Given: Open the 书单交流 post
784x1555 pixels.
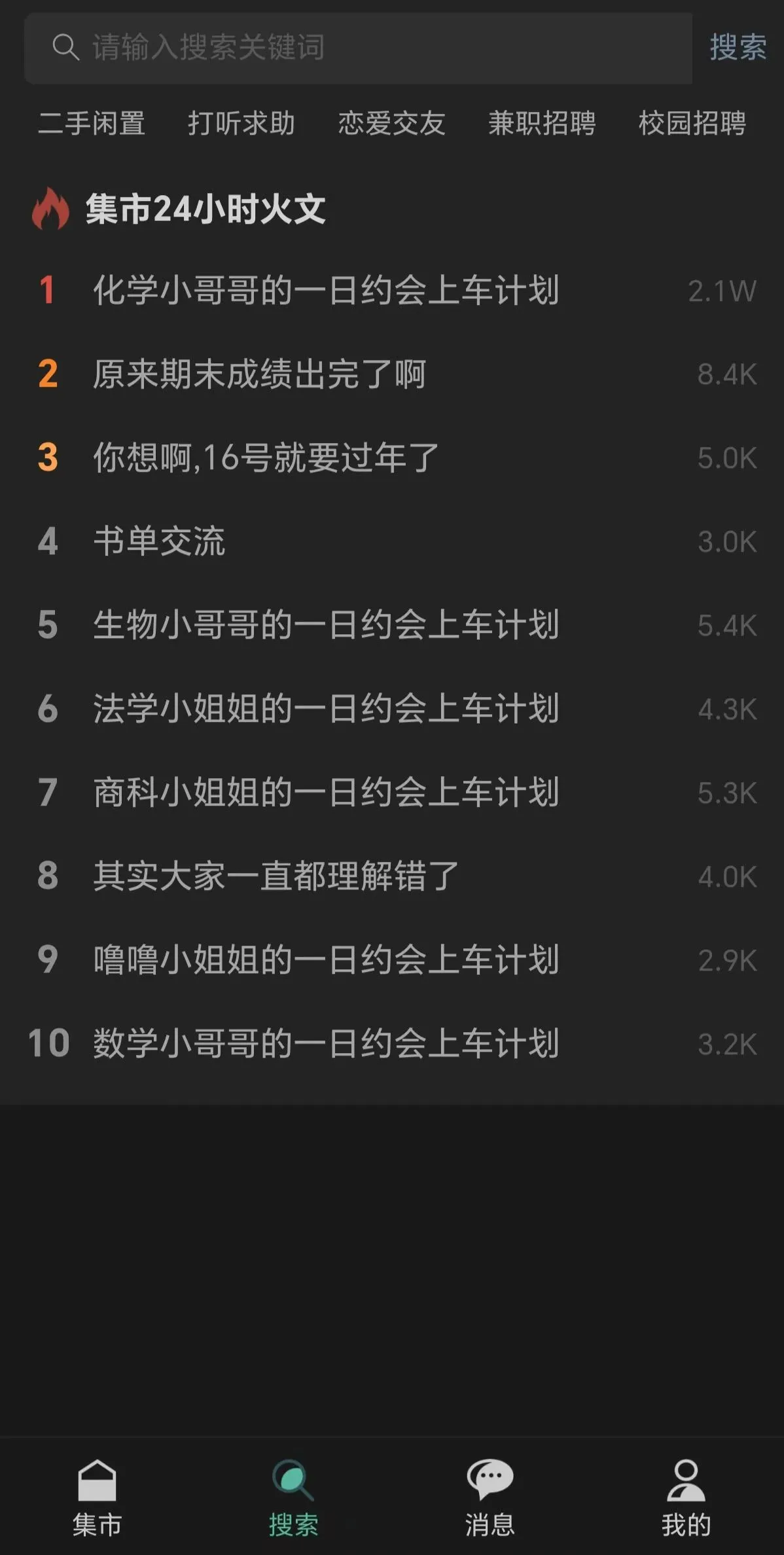Looking at the screenshot, I should [159, 541].
